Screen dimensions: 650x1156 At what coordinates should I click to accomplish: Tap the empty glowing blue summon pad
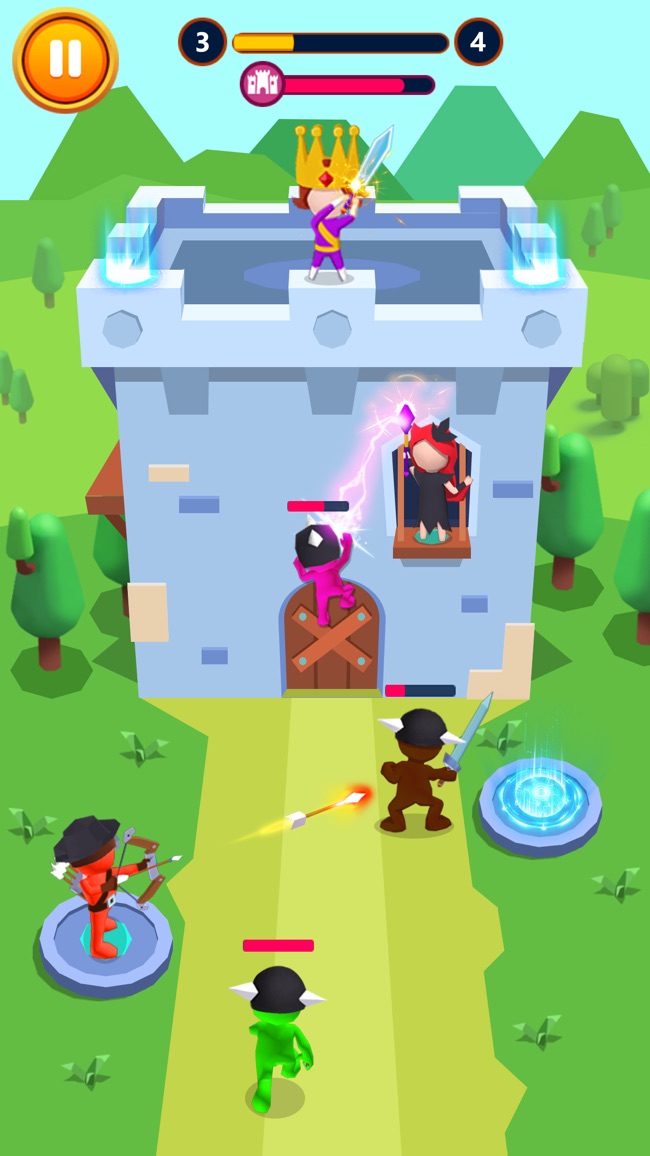(x=540, y=796)
